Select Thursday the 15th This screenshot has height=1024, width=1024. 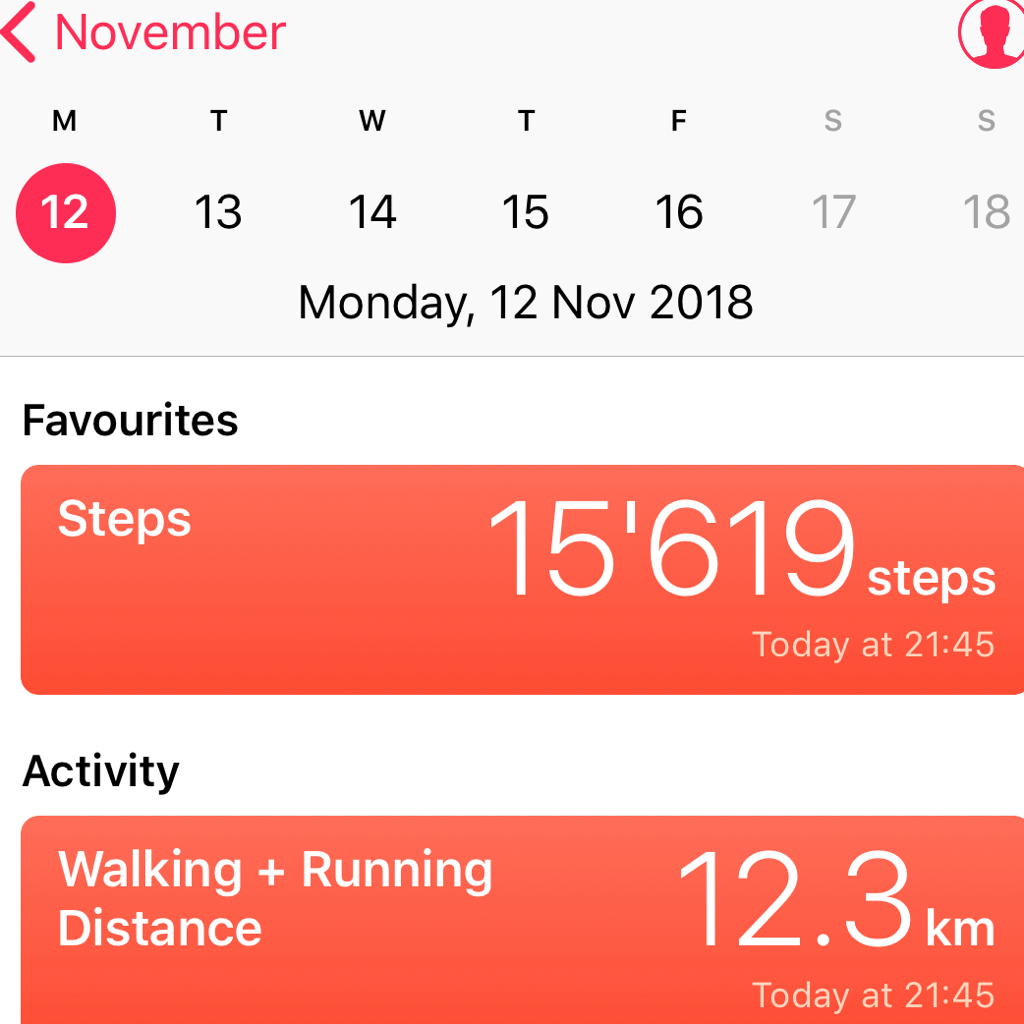526,213
